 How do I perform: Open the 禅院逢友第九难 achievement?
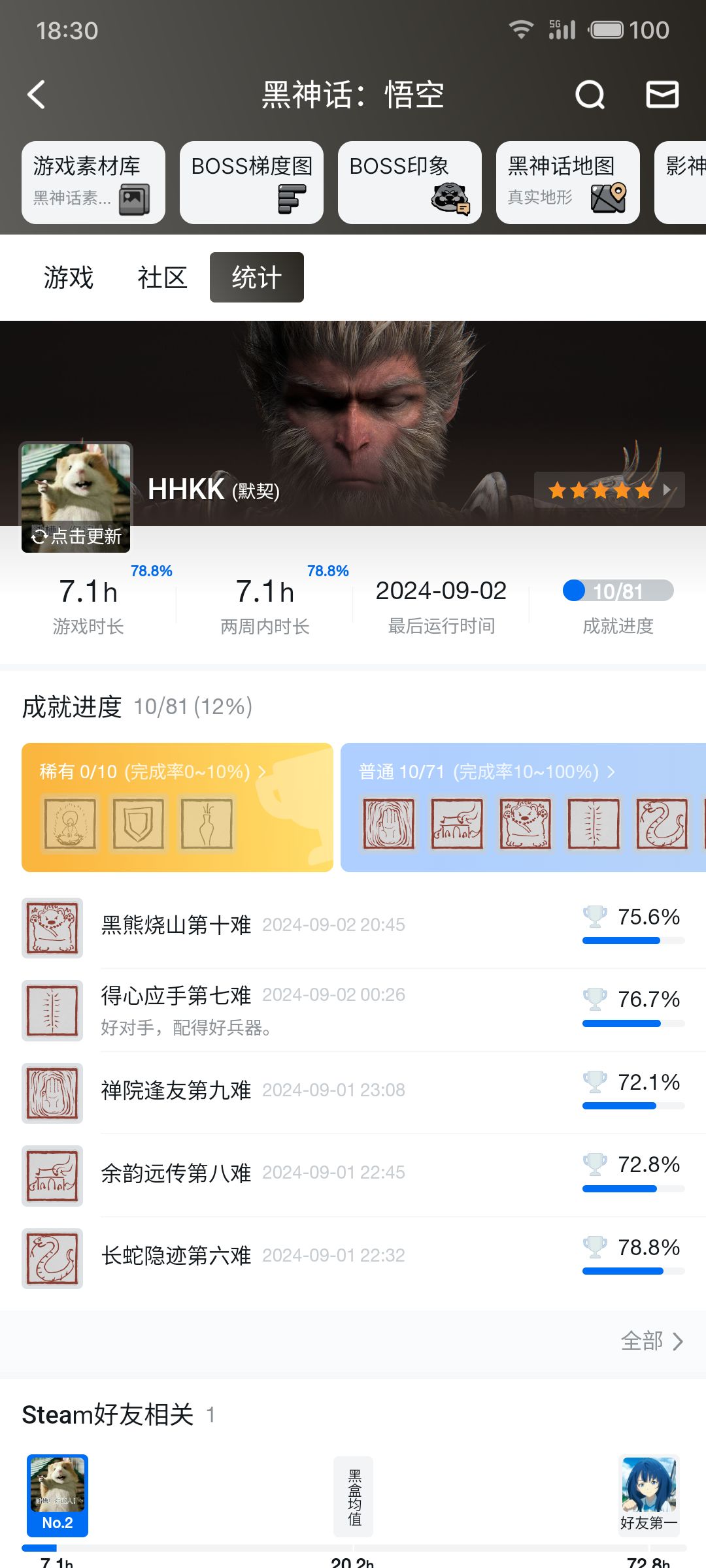(353, 1093)
